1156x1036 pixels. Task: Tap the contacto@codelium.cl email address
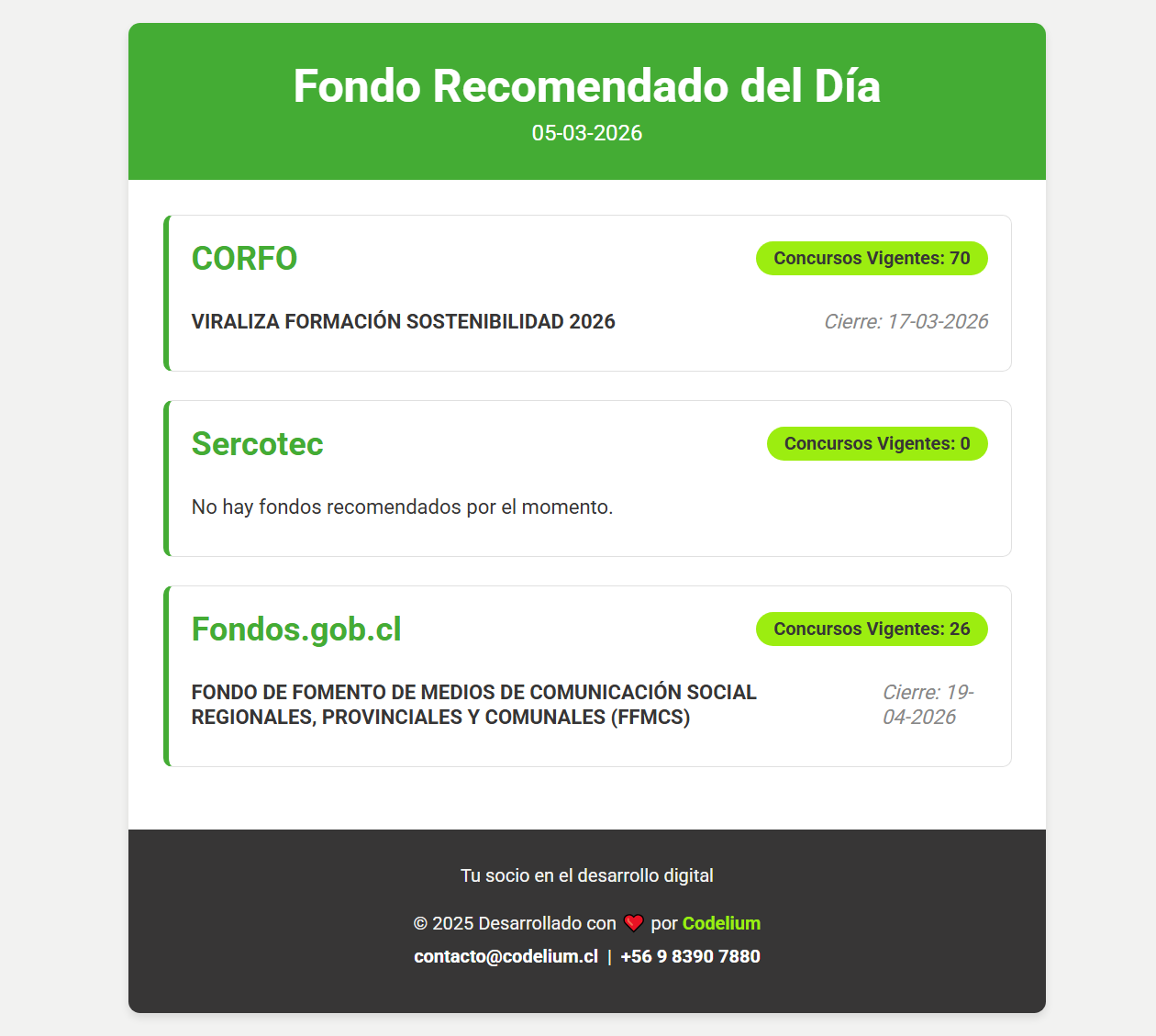point(506,956)
